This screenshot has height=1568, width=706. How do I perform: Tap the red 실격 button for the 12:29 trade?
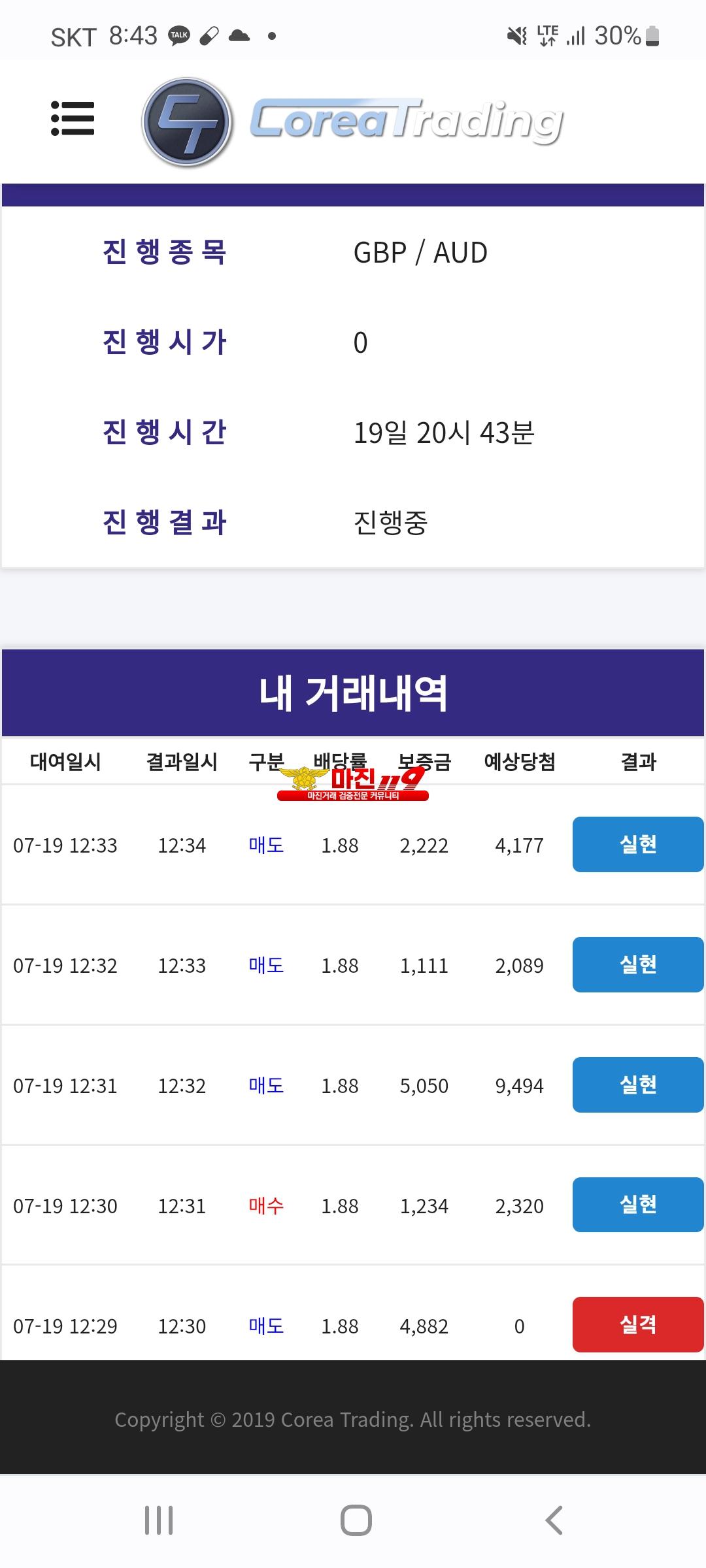638,1324
